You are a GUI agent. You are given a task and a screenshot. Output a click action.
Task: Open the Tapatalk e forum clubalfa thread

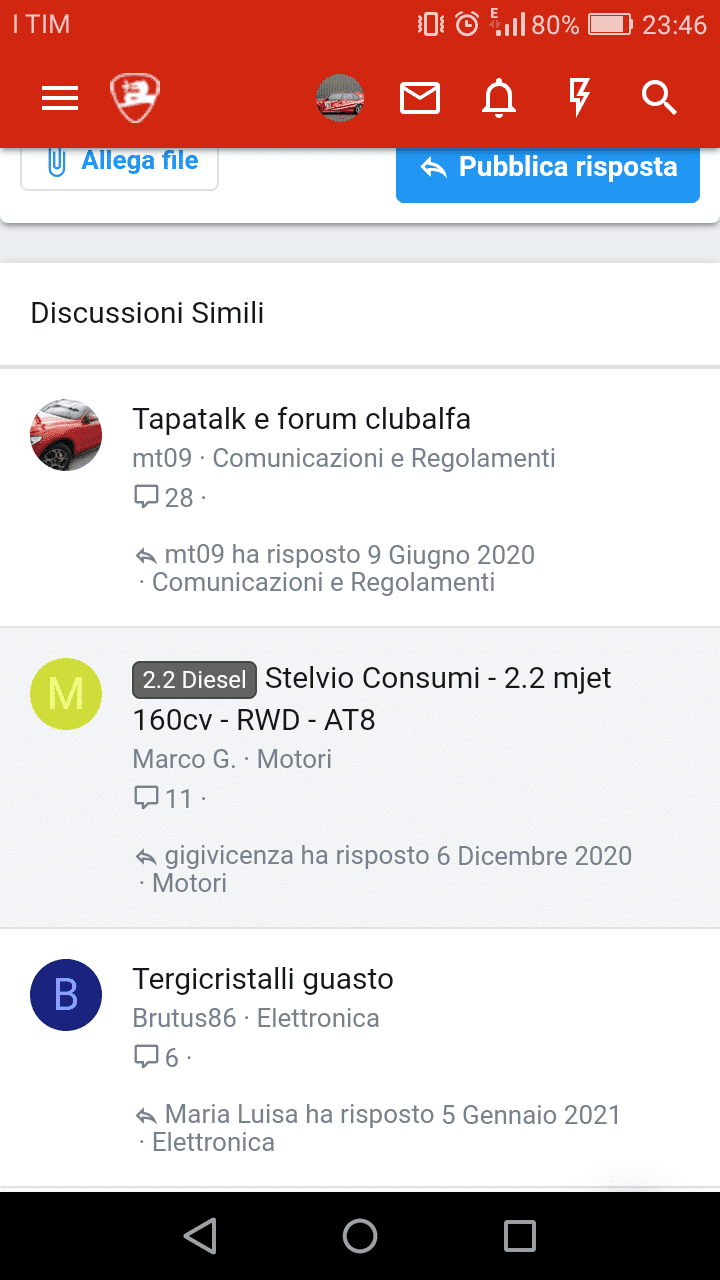pos(301,419)
